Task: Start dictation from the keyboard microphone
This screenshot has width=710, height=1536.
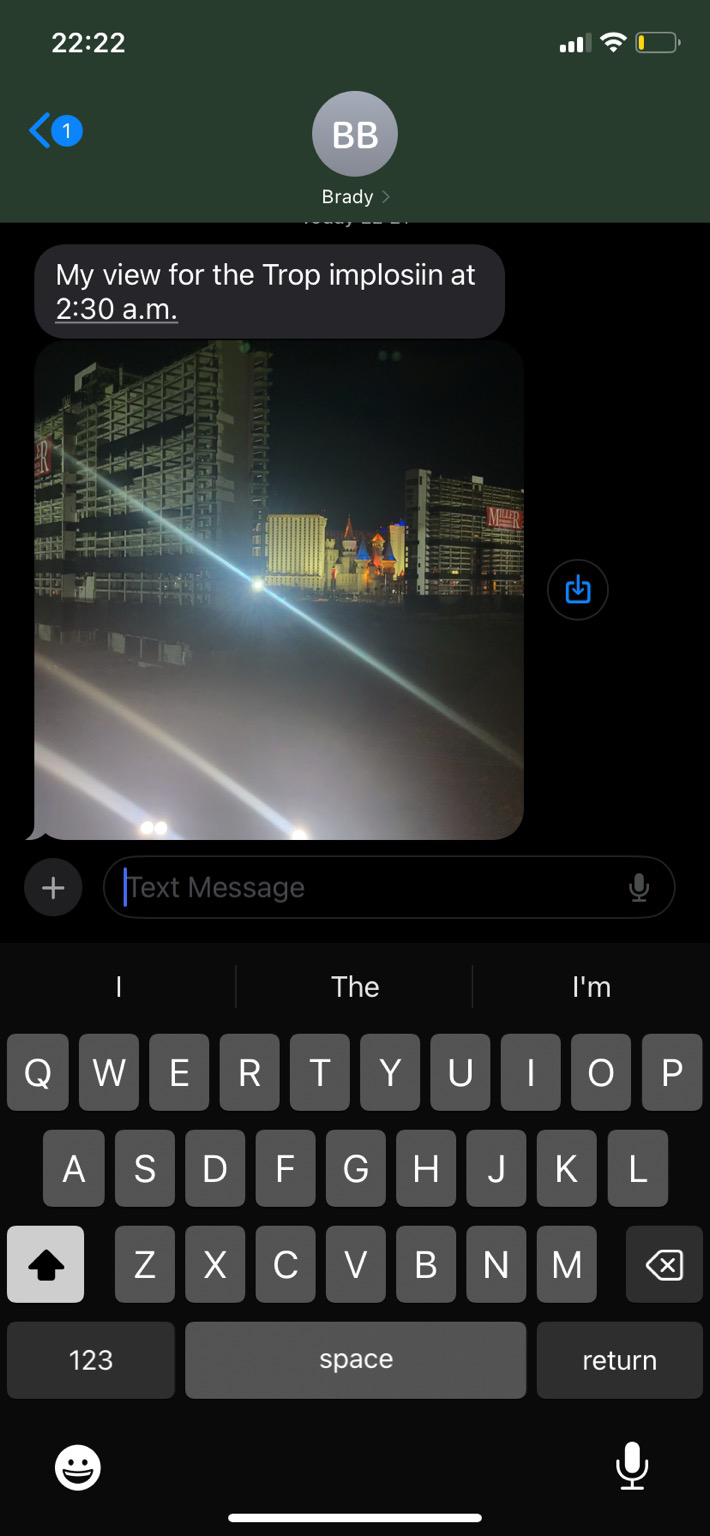Action: (x=631, y=1466)
